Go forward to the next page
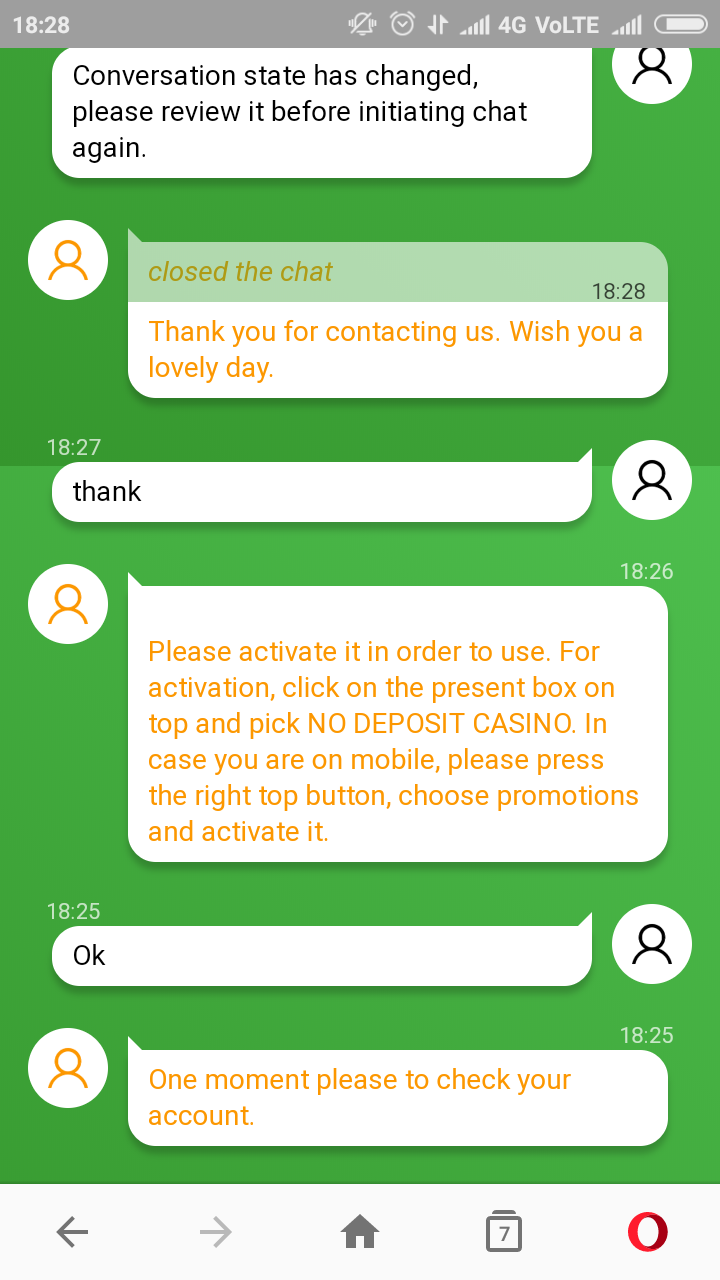Image resolution: width=720 pixels, height=1280 pixels. click(216, 1232)
